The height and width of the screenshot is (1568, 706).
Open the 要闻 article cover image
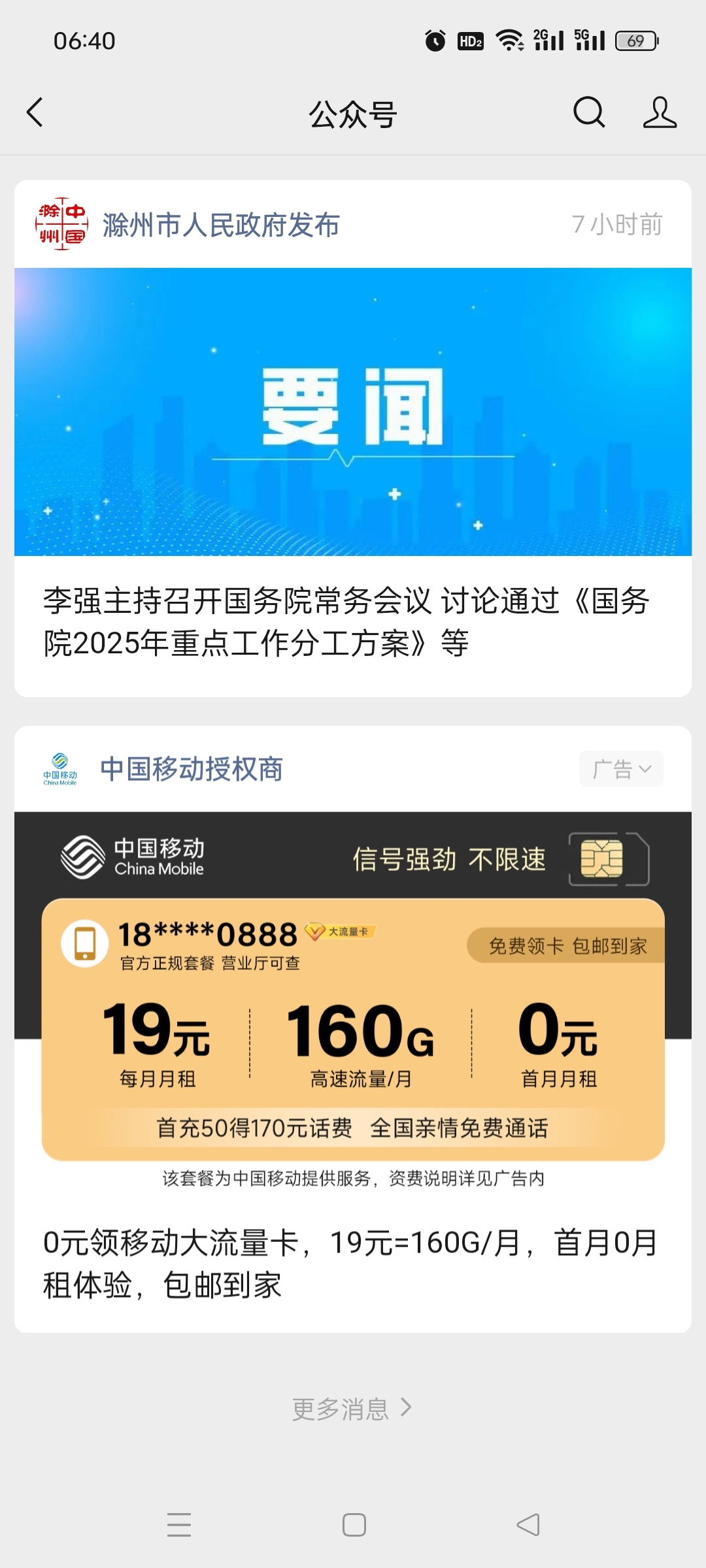point(353,412)
